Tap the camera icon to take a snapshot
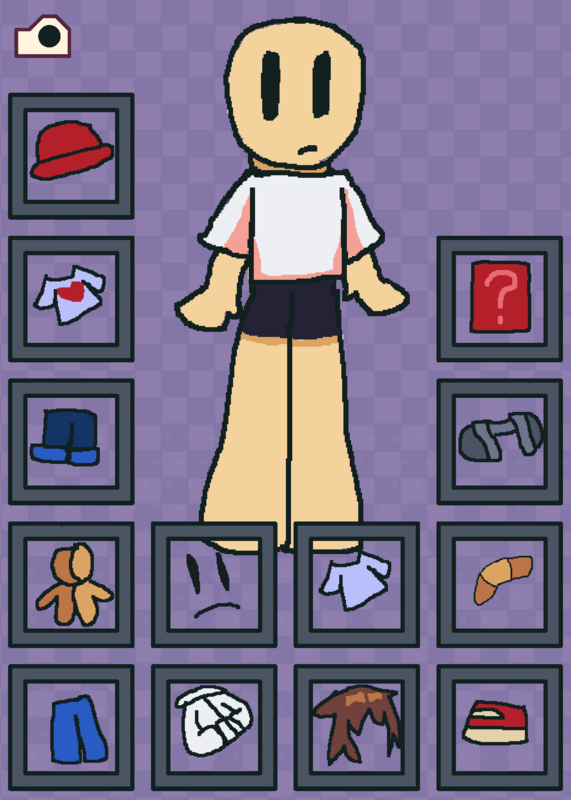Image resolution: width=571 pixels, height=800 pixels. [x=42, y=36]
